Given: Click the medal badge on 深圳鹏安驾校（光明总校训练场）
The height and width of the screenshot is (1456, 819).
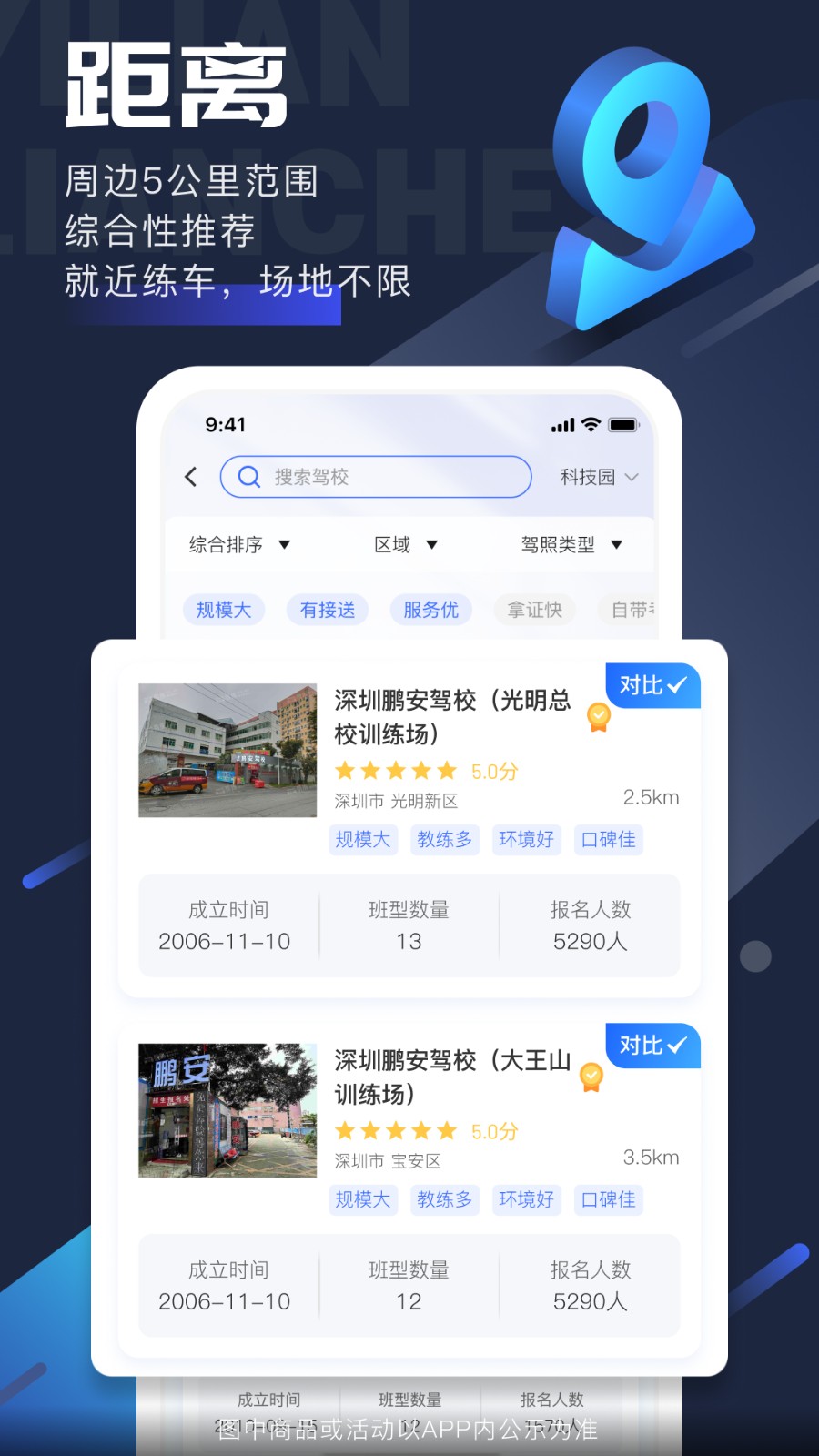Looking at the screenshot, I should point(598,718).
